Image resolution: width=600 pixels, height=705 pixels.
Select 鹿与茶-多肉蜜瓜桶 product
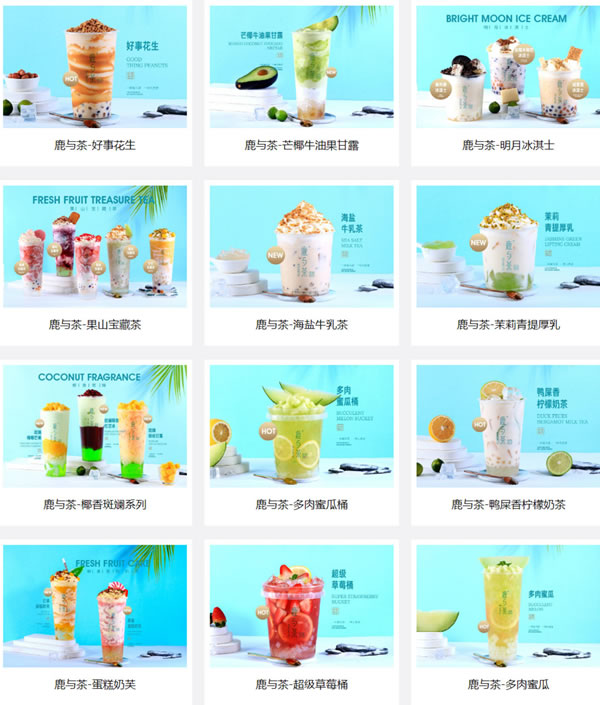click(301, 426)
